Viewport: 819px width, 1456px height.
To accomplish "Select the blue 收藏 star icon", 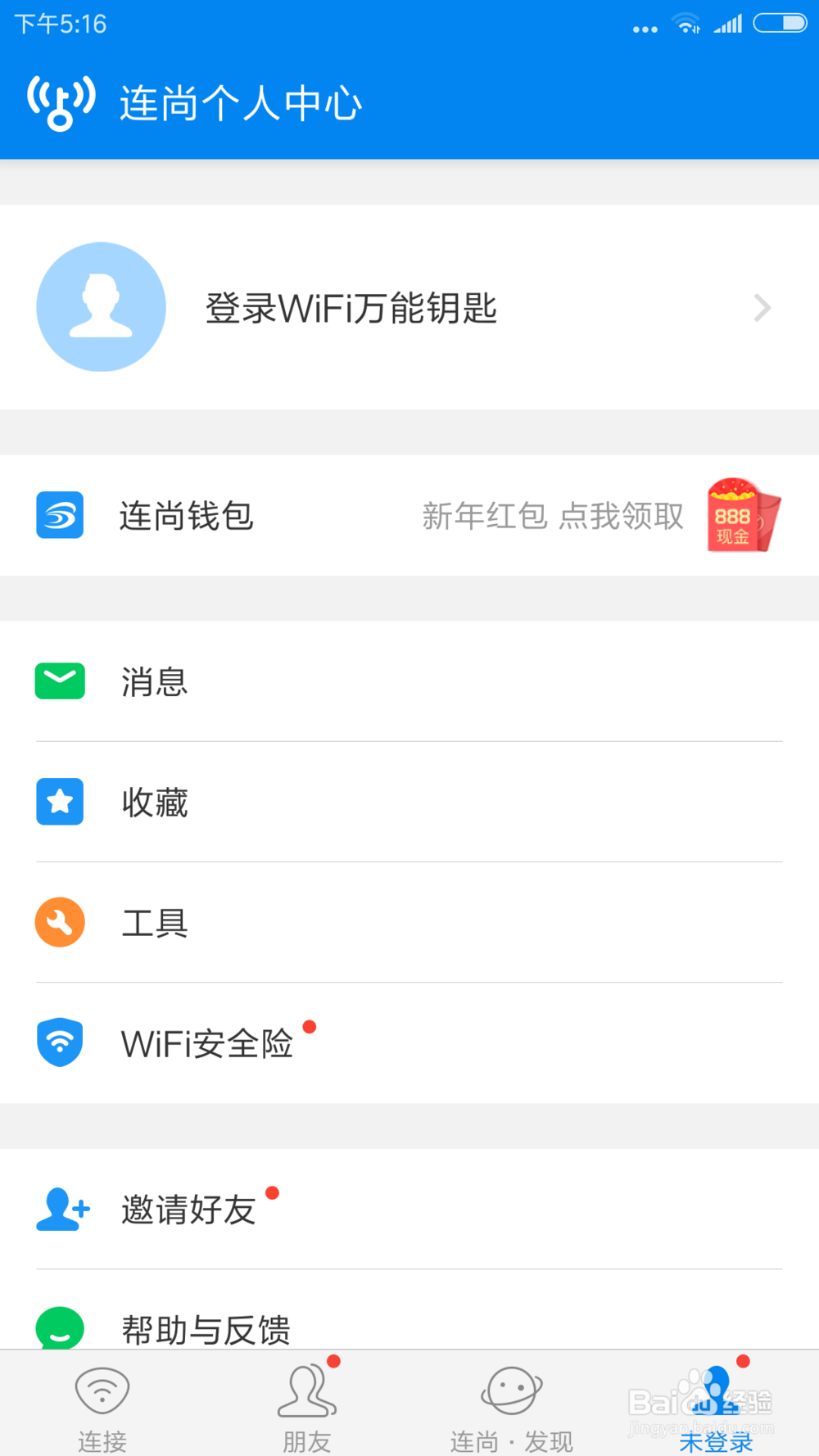I will (x=59, y=802).
